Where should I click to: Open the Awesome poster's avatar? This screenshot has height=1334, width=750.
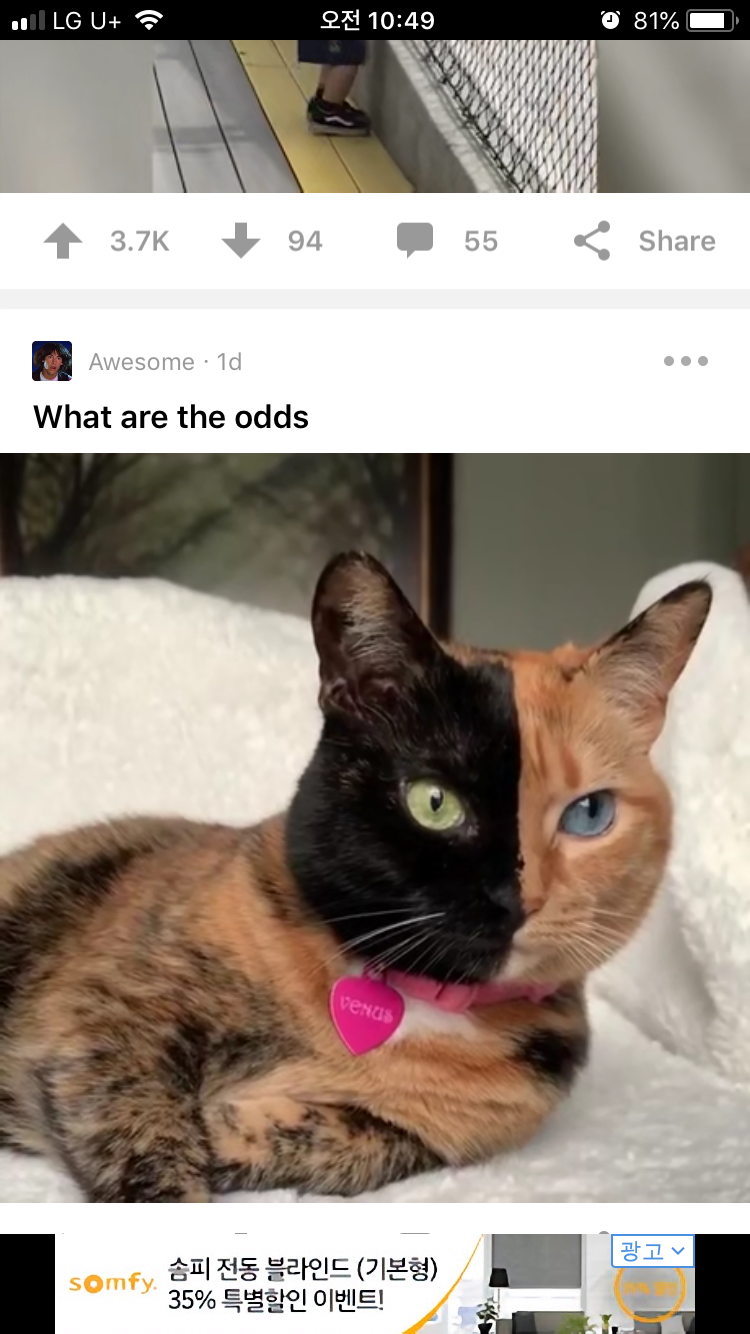(x=52, y=361)
